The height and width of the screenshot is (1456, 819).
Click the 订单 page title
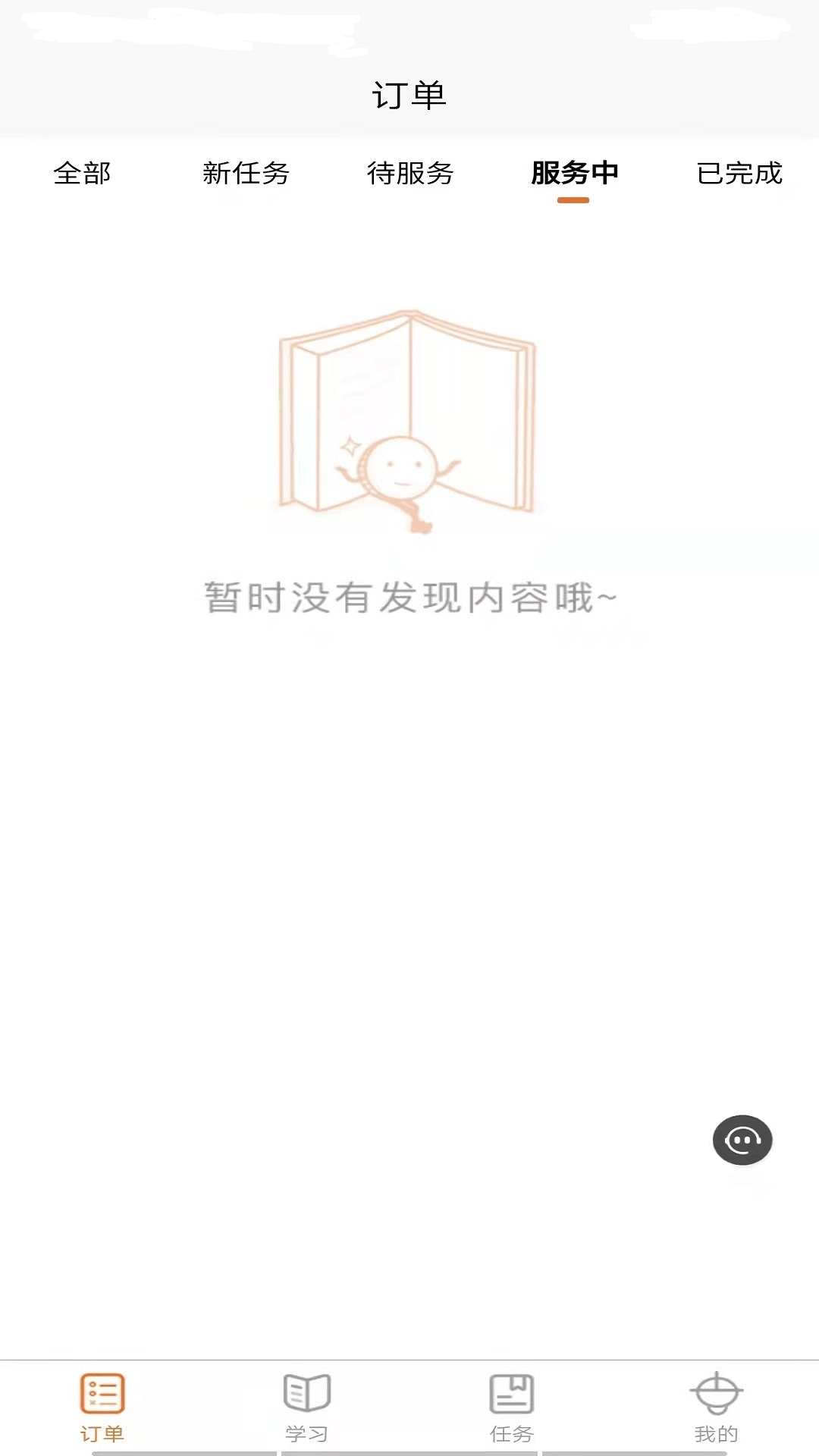(x=409, y=93)
